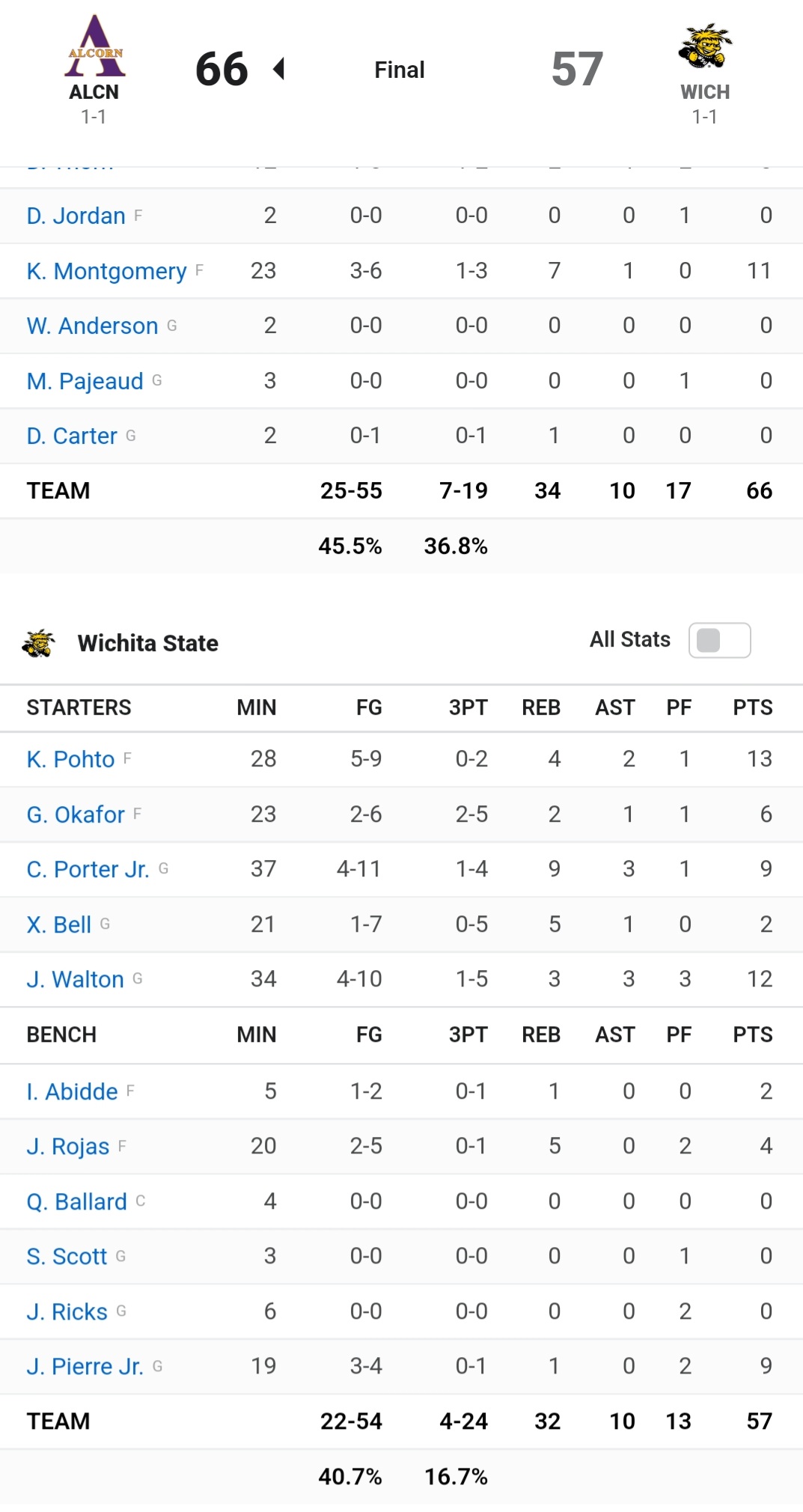Enable the All Stats toggle
The height and width of the screenshot is (1512, 803).
(719, 640)
